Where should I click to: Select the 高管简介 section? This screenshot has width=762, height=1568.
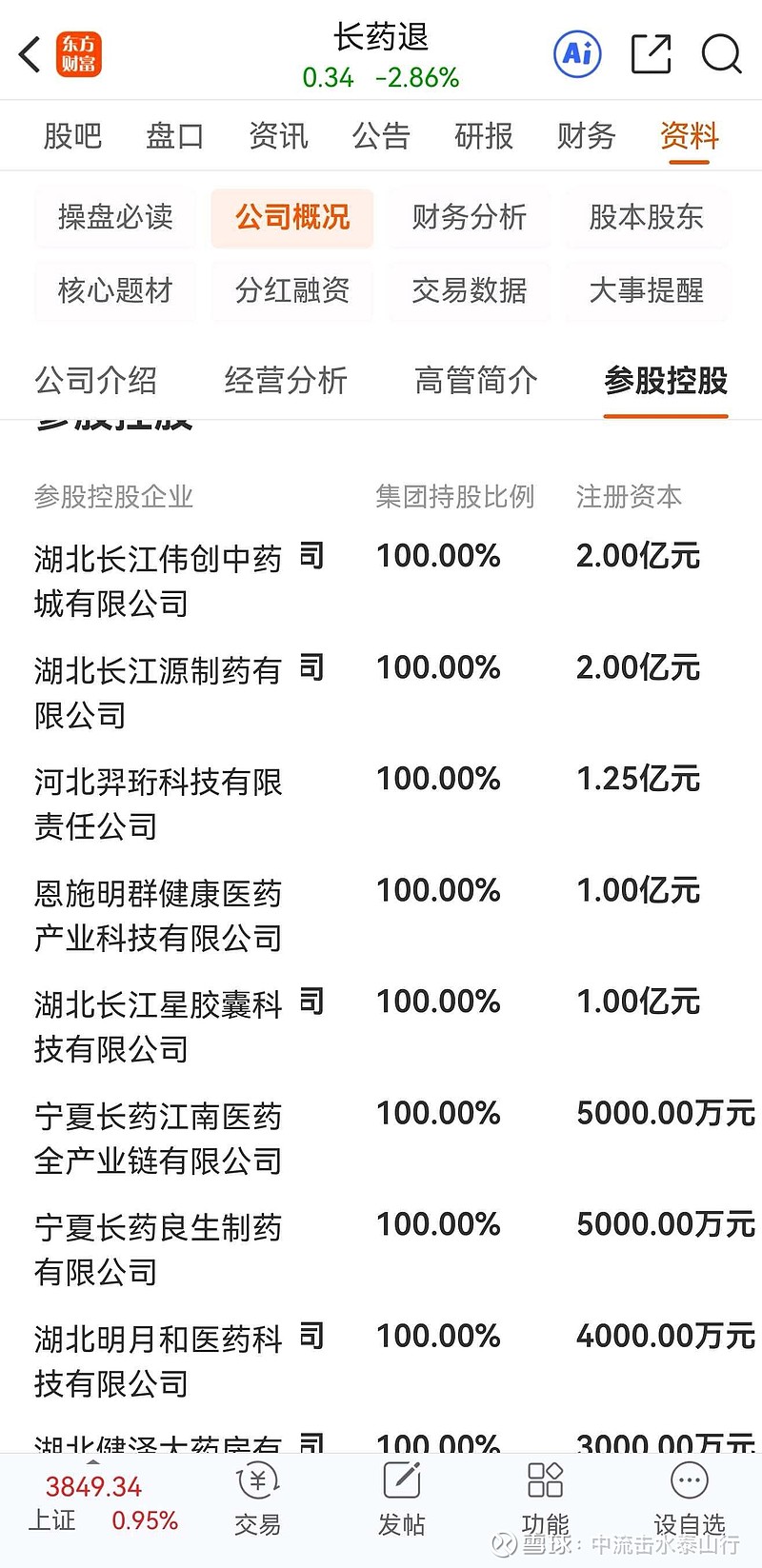(x=476, y=381)
